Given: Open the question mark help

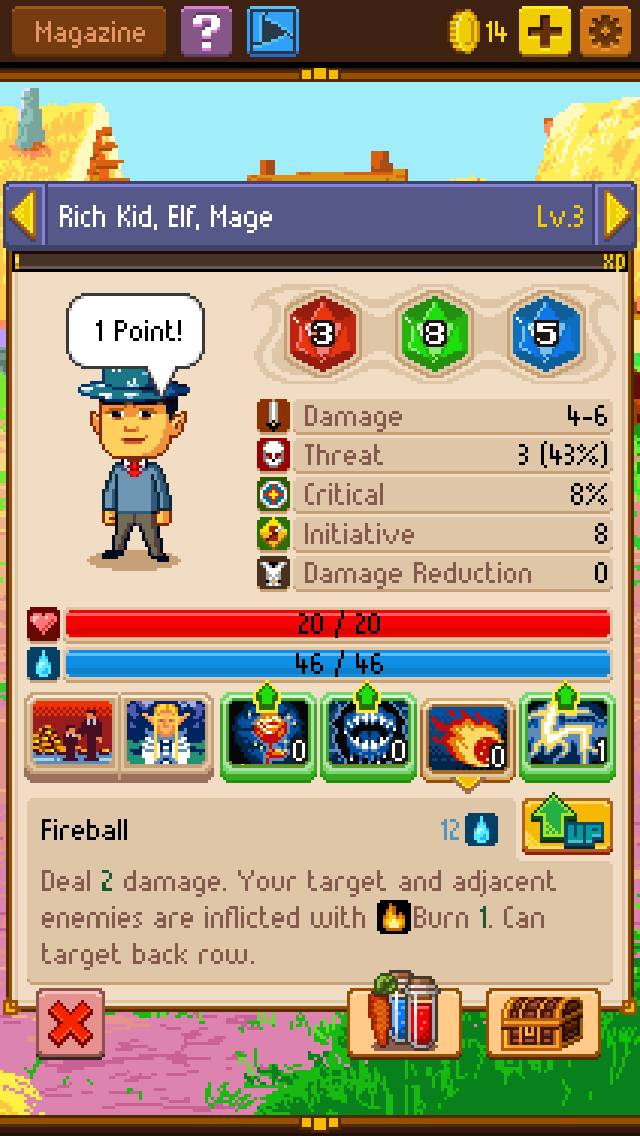Looking at the screenshot, I should click(x=207, y=32).
